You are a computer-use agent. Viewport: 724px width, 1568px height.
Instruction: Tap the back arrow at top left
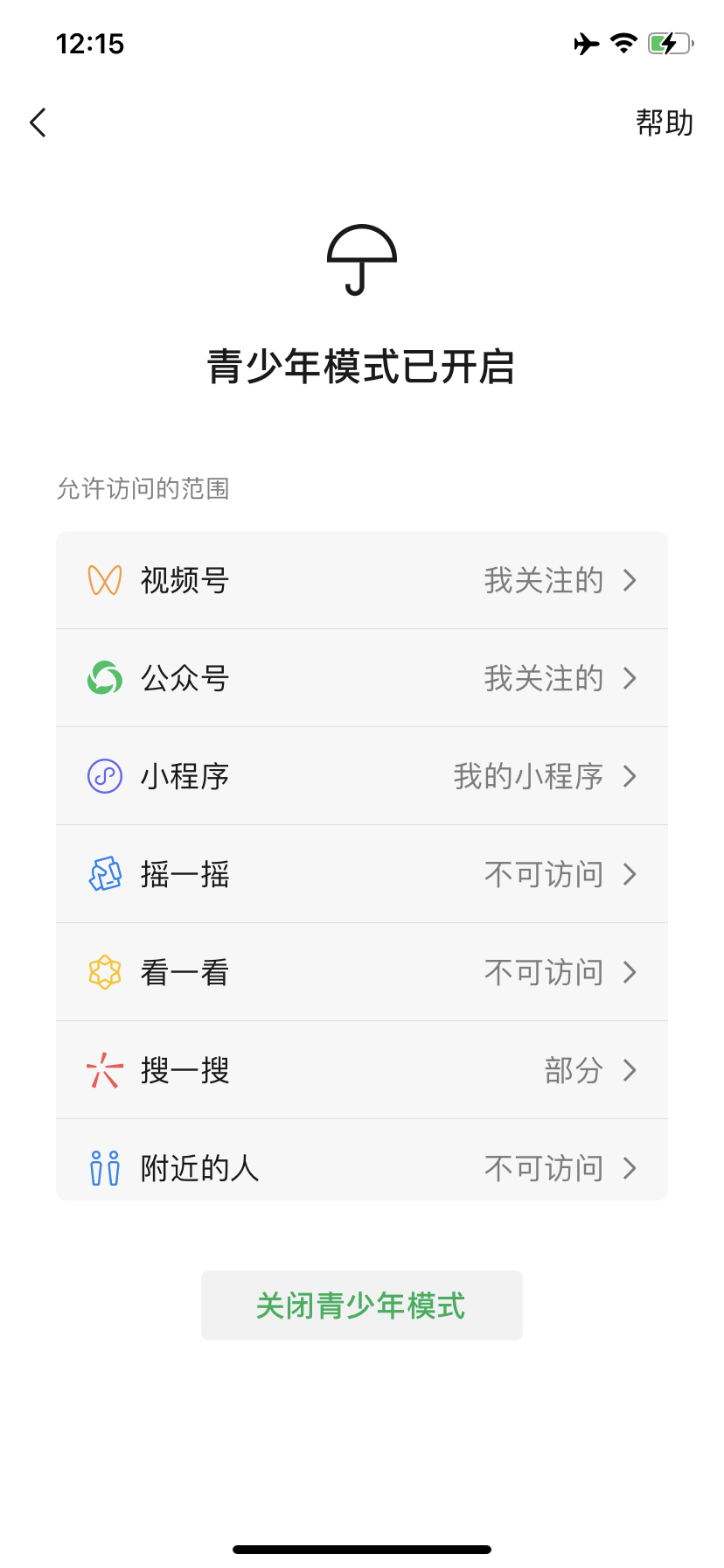point(38,122)
